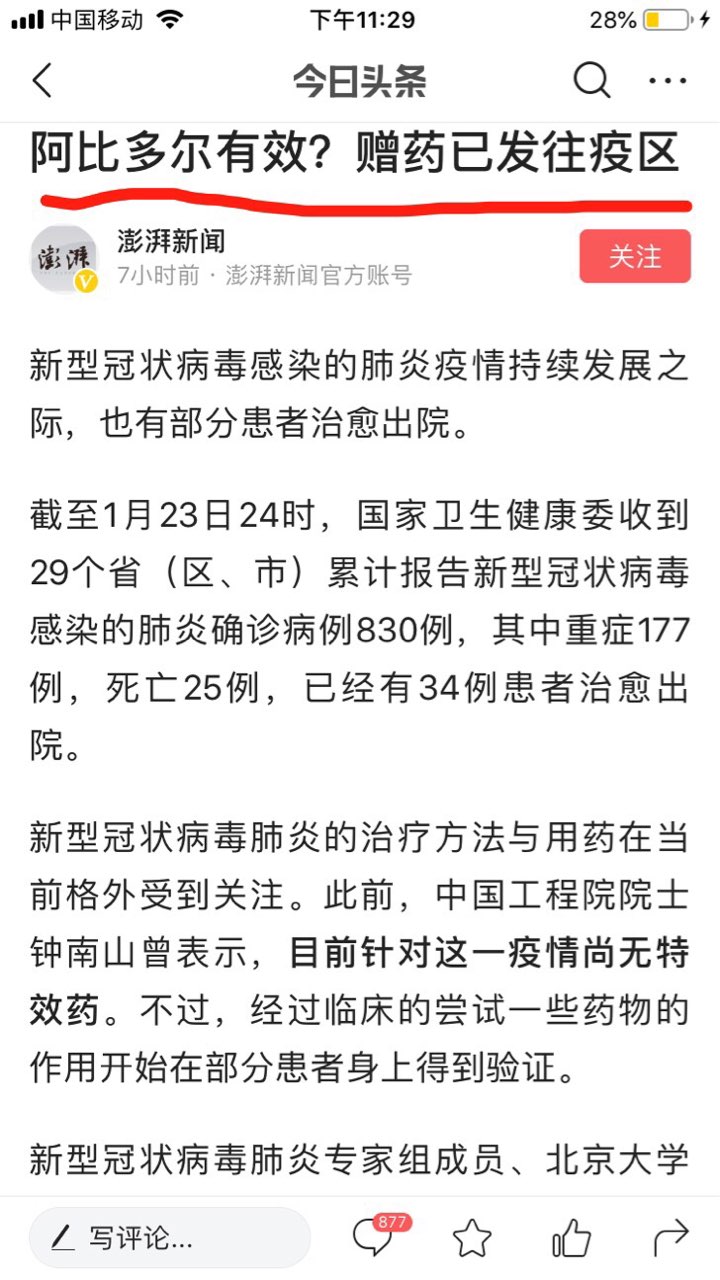Bookmark this article with the star icon
Image resolution: width=720 pixels, height=1280 pixels.
tap(472, 1239)
